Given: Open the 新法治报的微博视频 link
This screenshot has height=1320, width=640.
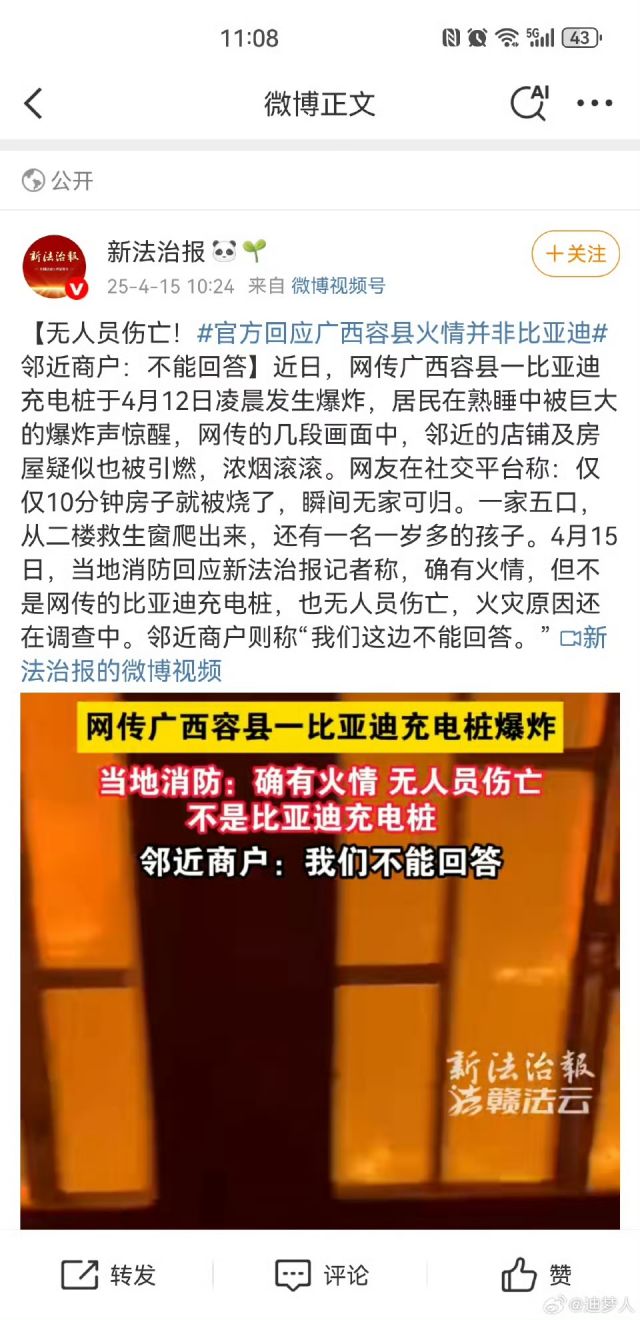Looking at the screenshot, I should pyautogui.click(x=120, y=669).
